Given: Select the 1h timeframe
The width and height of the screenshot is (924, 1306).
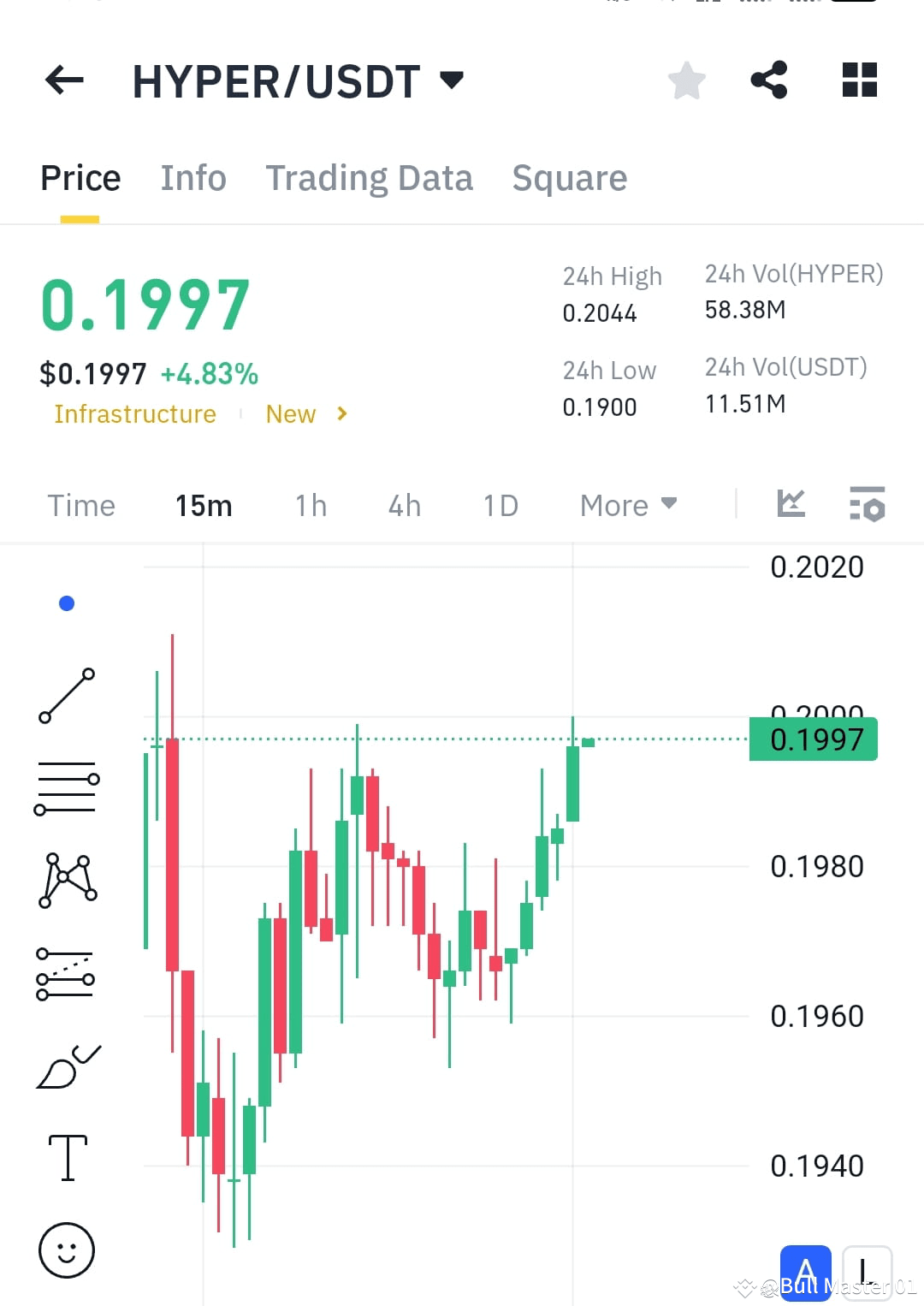Looking at the screenshot, I should coord(309,505).
